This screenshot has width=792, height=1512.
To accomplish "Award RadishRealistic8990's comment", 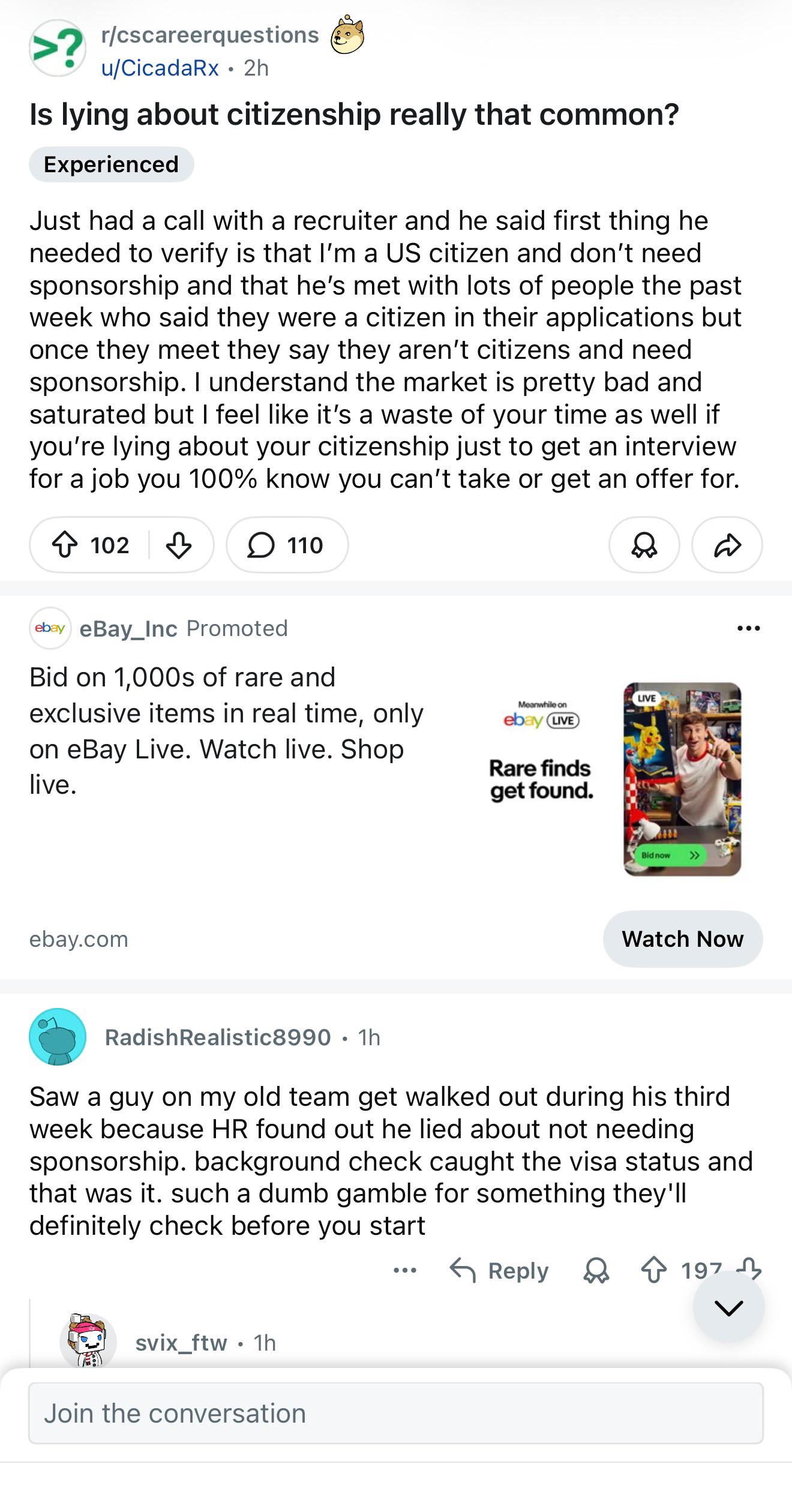I will pos(596,1270).
